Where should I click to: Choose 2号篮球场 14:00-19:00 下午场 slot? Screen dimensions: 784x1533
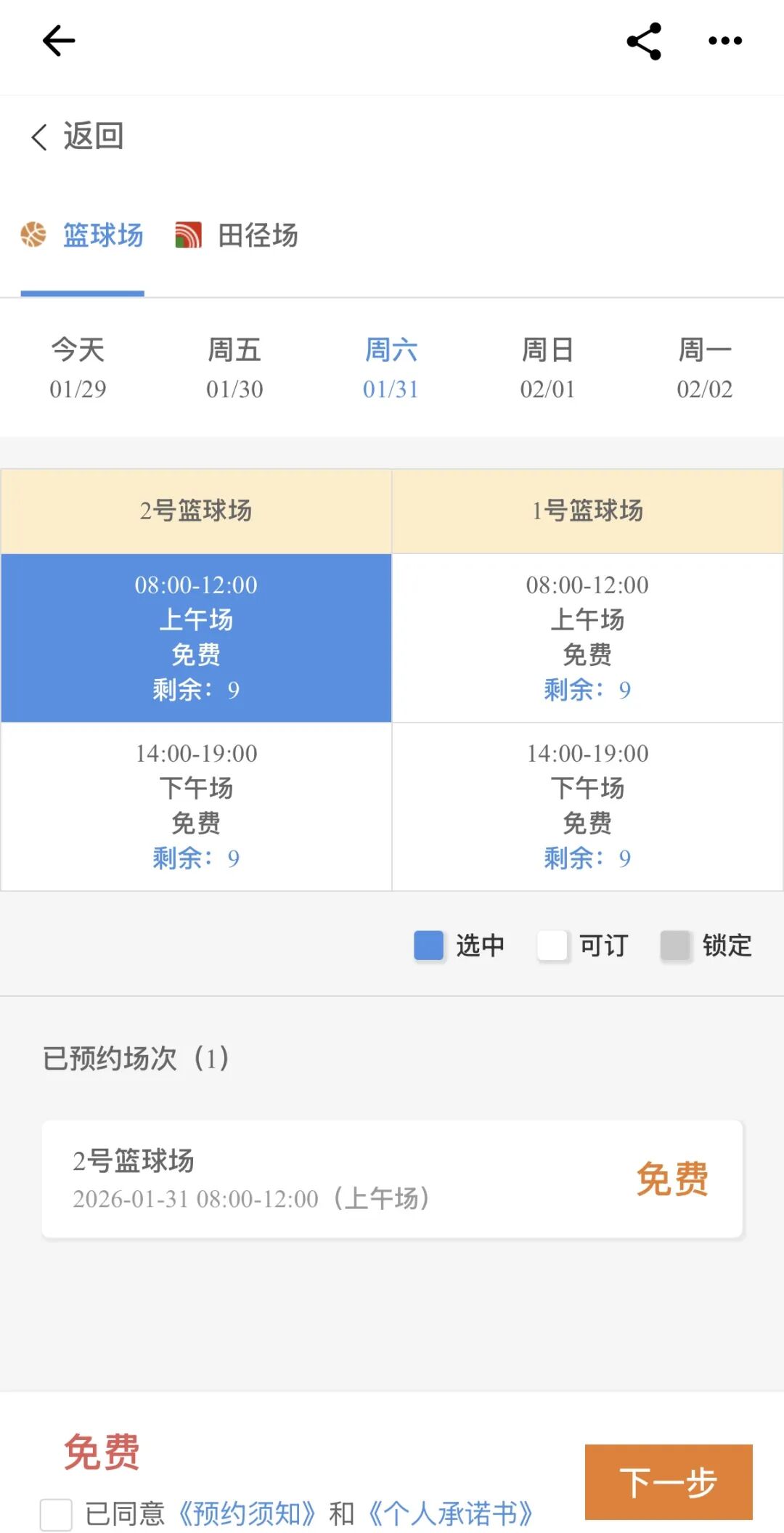click(196, 806)
